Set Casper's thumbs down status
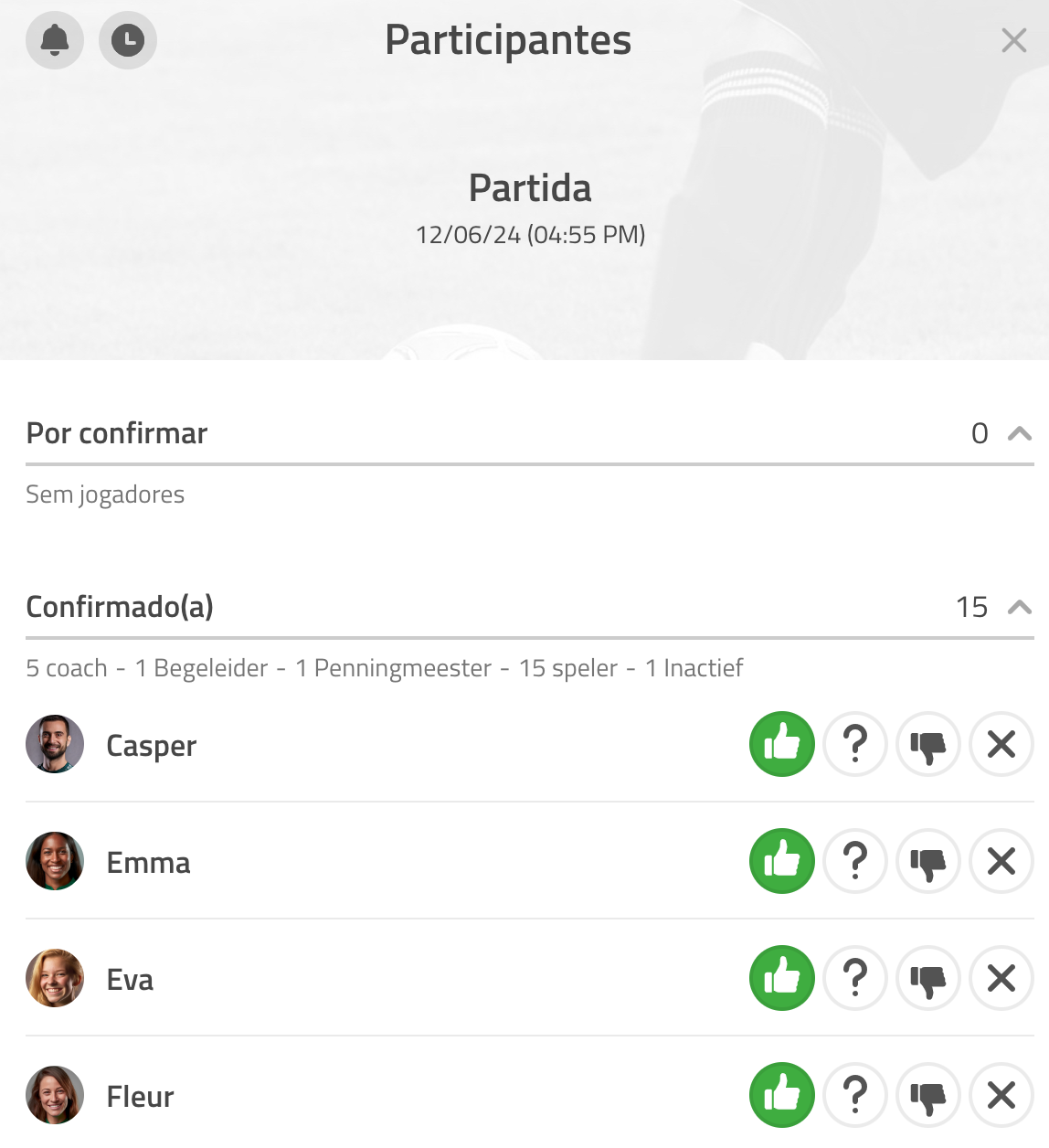 (x=928, y=744)
